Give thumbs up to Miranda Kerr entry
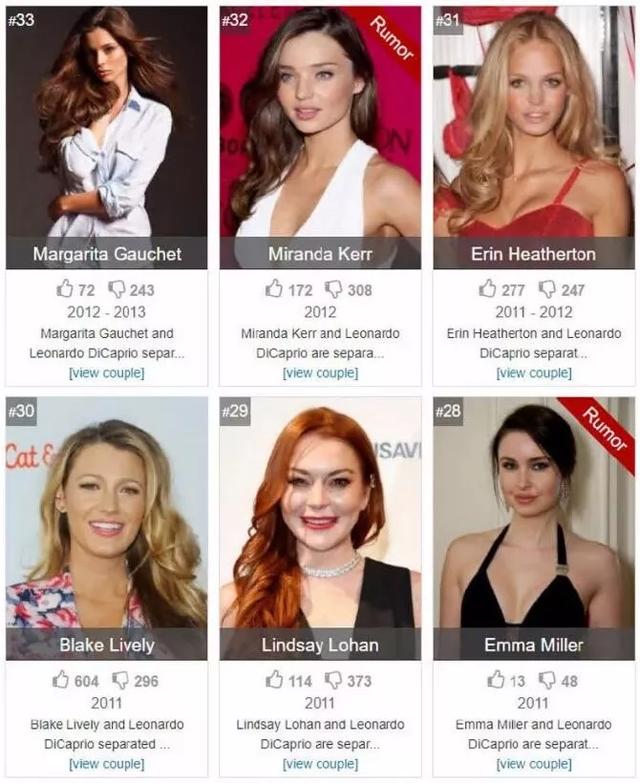Screen dimensions: 640x783 click(x=275, y=289)
